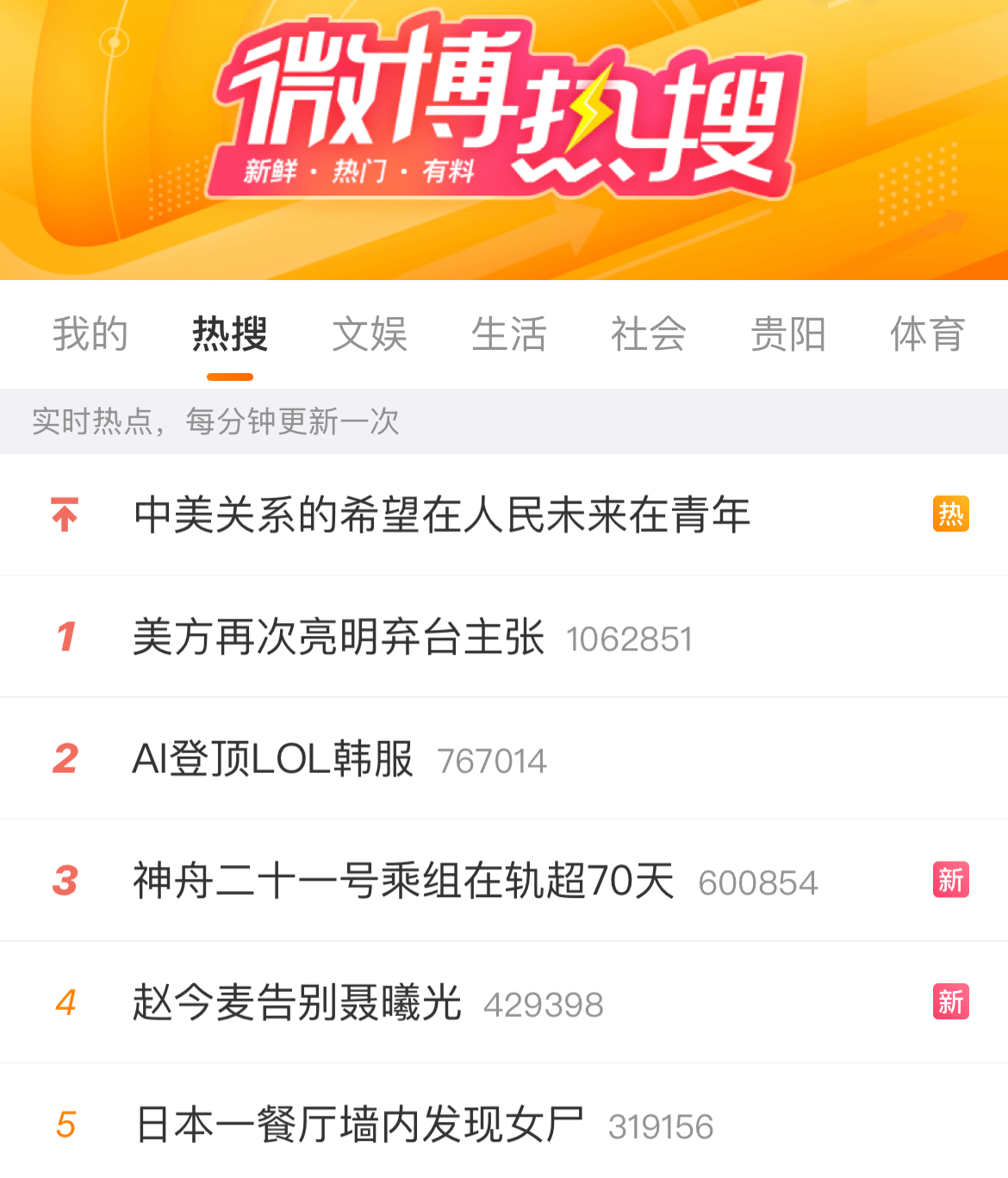Viewport: 1008px width, 1178px height.
Task: Open pinned topic 中美关系的希望在人民未来在青年
Action: tap(442, 515)
